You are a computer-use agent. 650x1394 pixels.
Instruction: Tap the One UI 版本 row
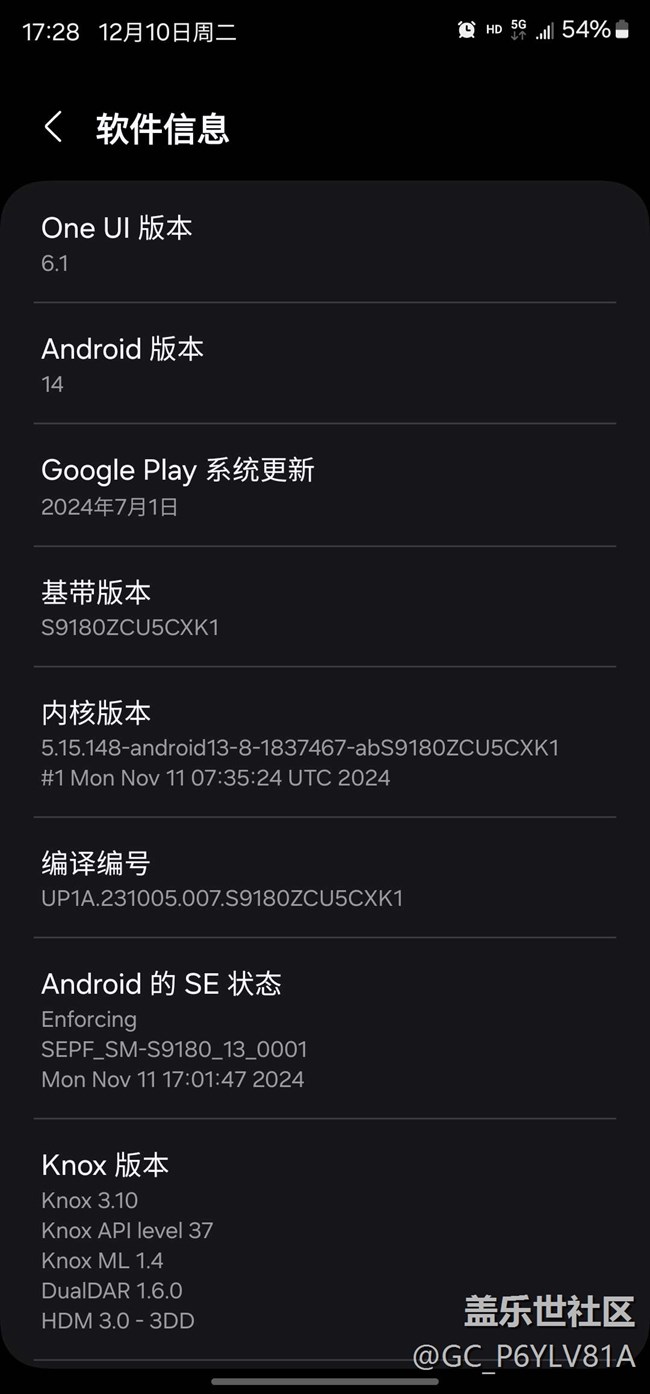point(324,243)
